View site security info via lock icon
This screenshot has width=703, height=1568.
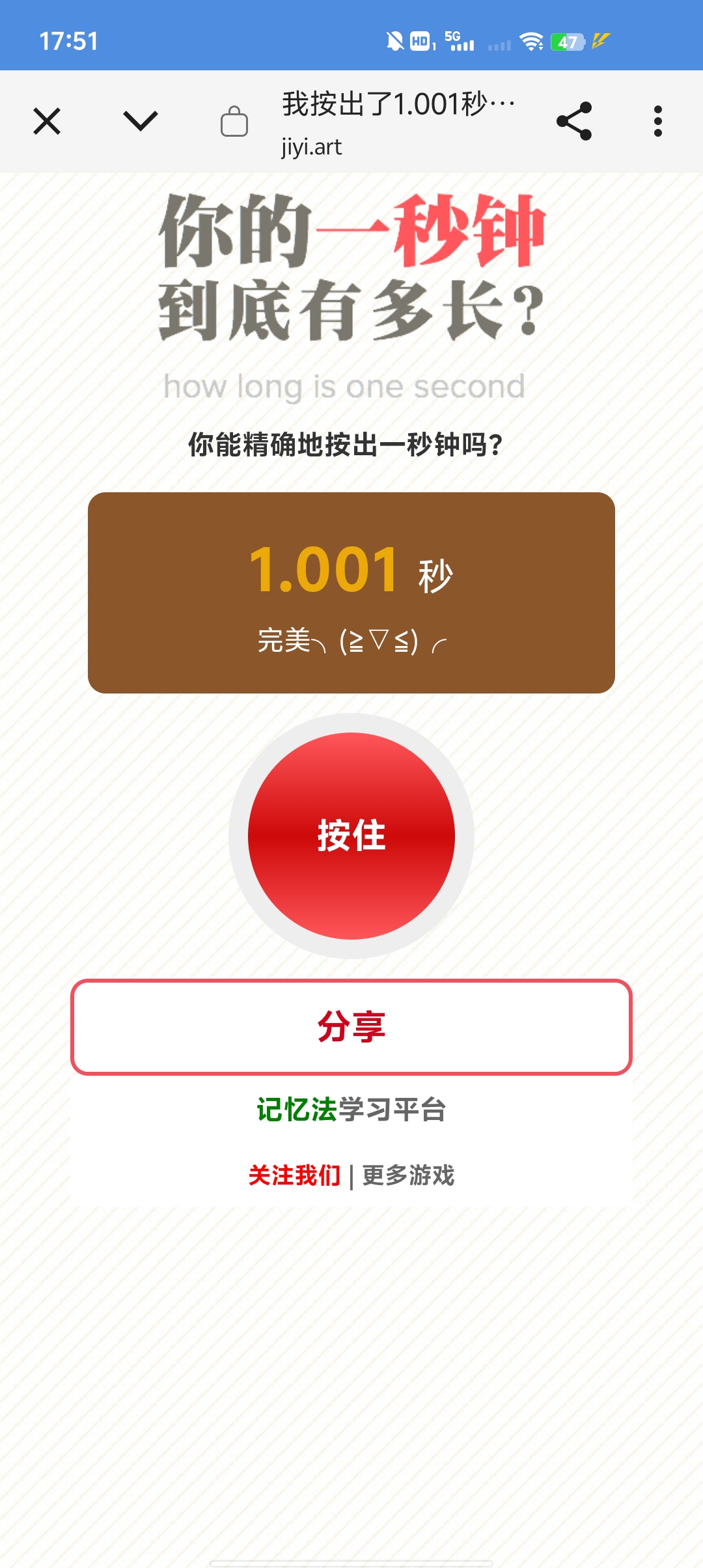click(234, 122)
